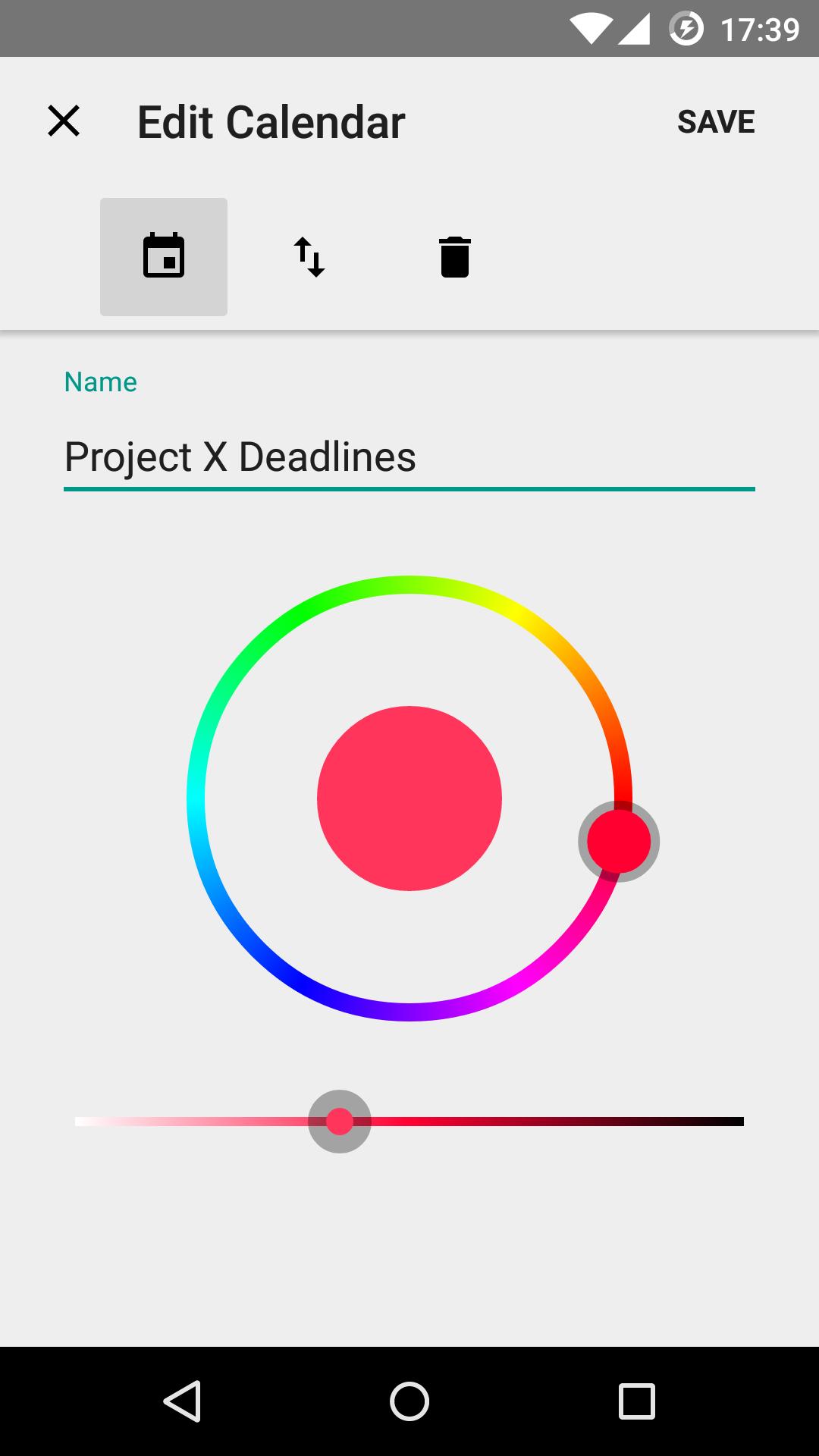Save the Project X Deadlines calendar
This screenshot has width=819, height=1456.
[715, 121]
